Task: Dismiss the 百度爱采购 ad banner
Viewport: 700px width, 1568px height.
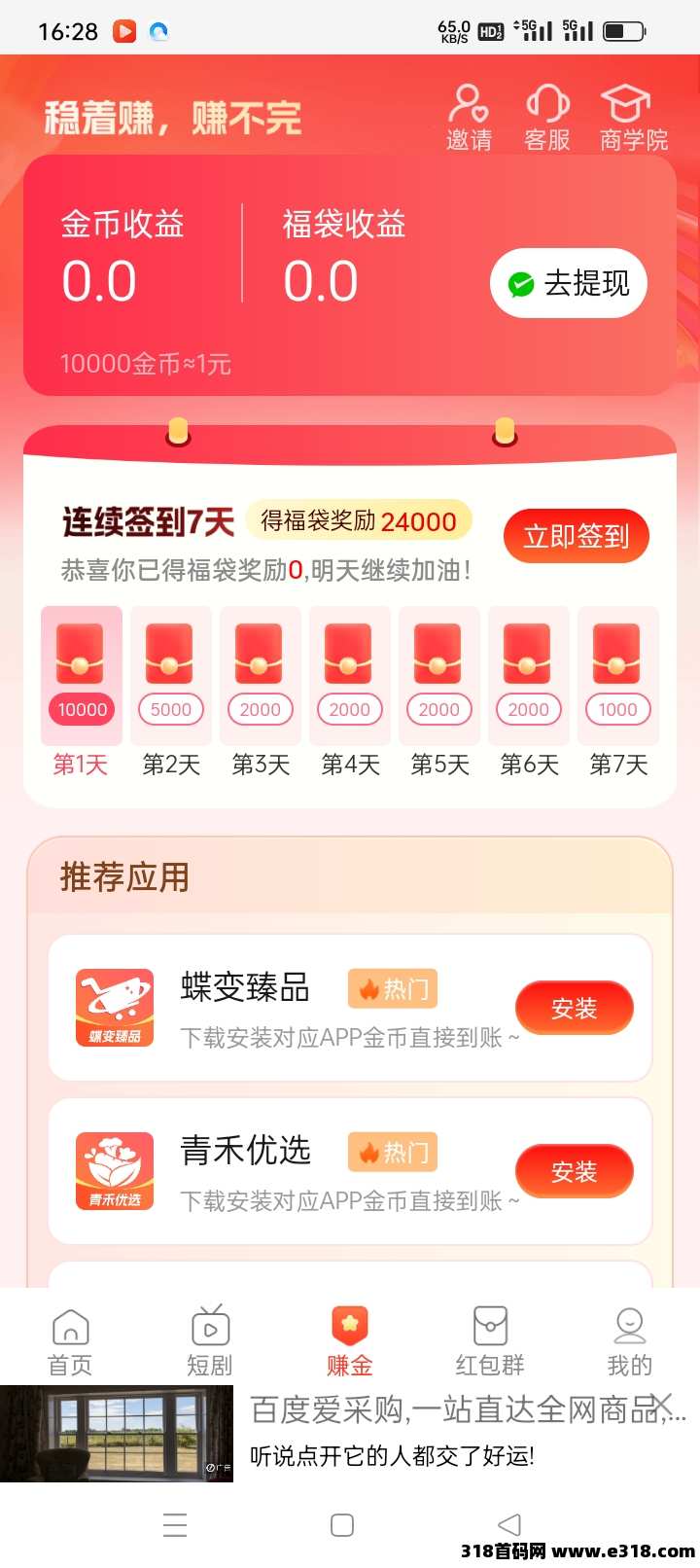Action: coord(662,1404)
